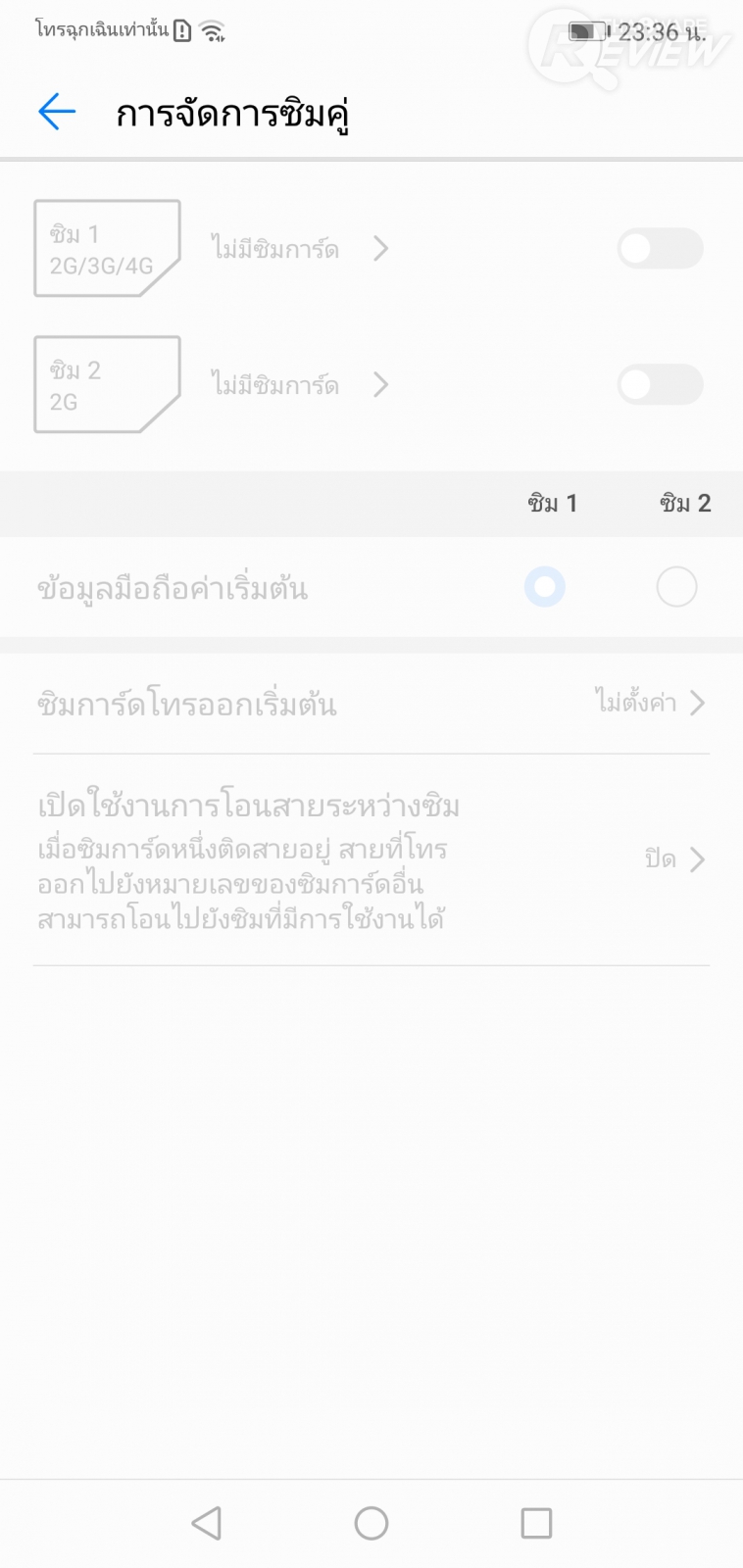Toggle the SIM 1 switch
Image resolution: width=743 pixels, height=1568 pixels.
click(x=660, y=249)
